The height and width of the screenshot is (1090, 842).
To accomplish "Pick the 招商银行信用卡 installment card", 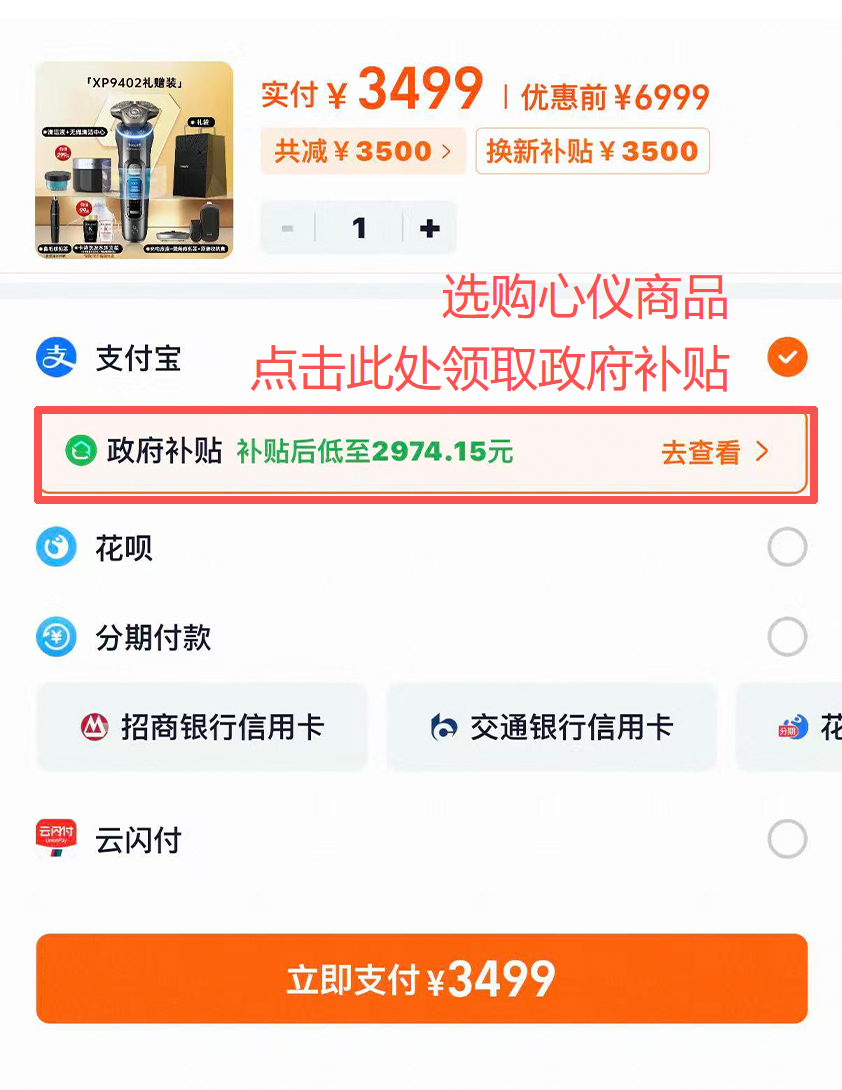I will [x=202, y=727].
